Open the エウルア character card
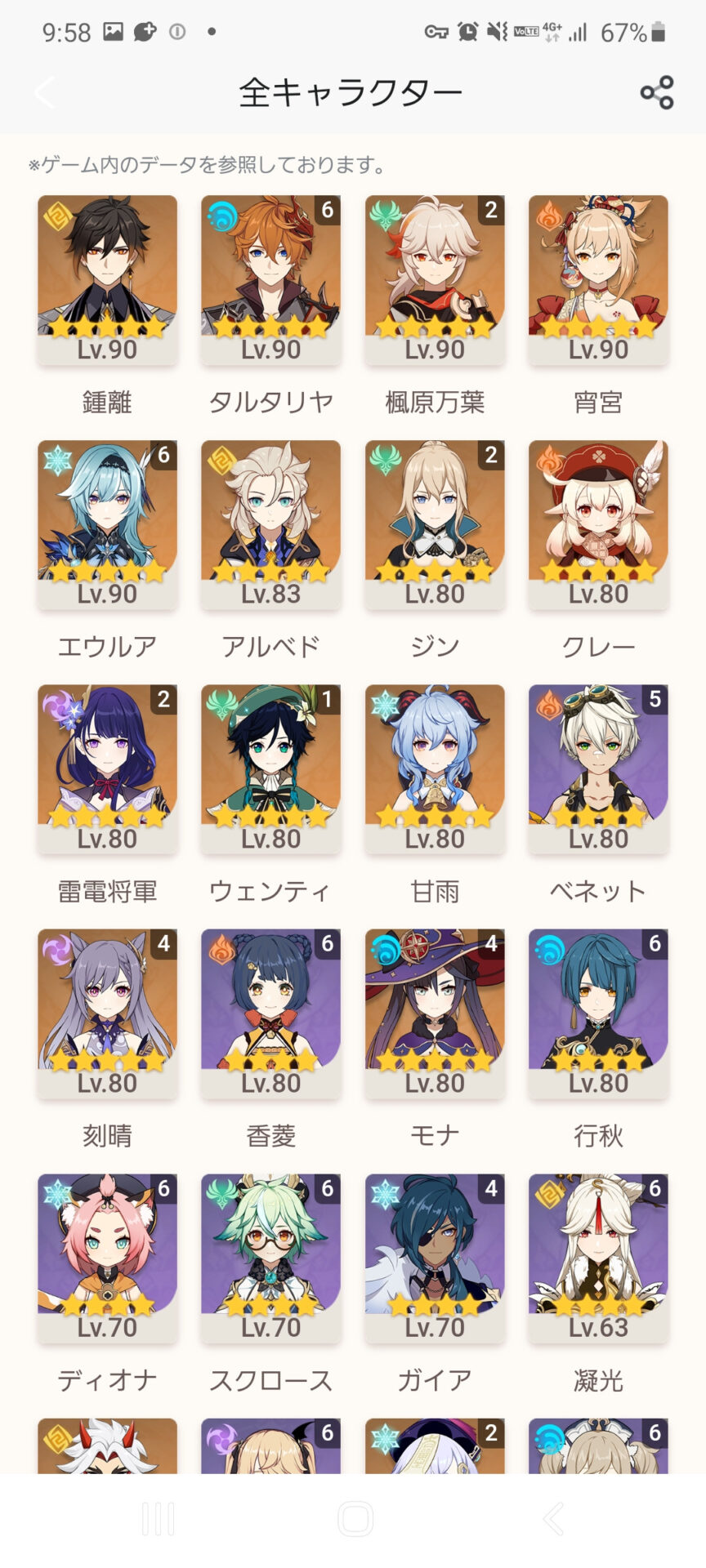This screenshot has width=706, height=1568. tap(107, 524)
